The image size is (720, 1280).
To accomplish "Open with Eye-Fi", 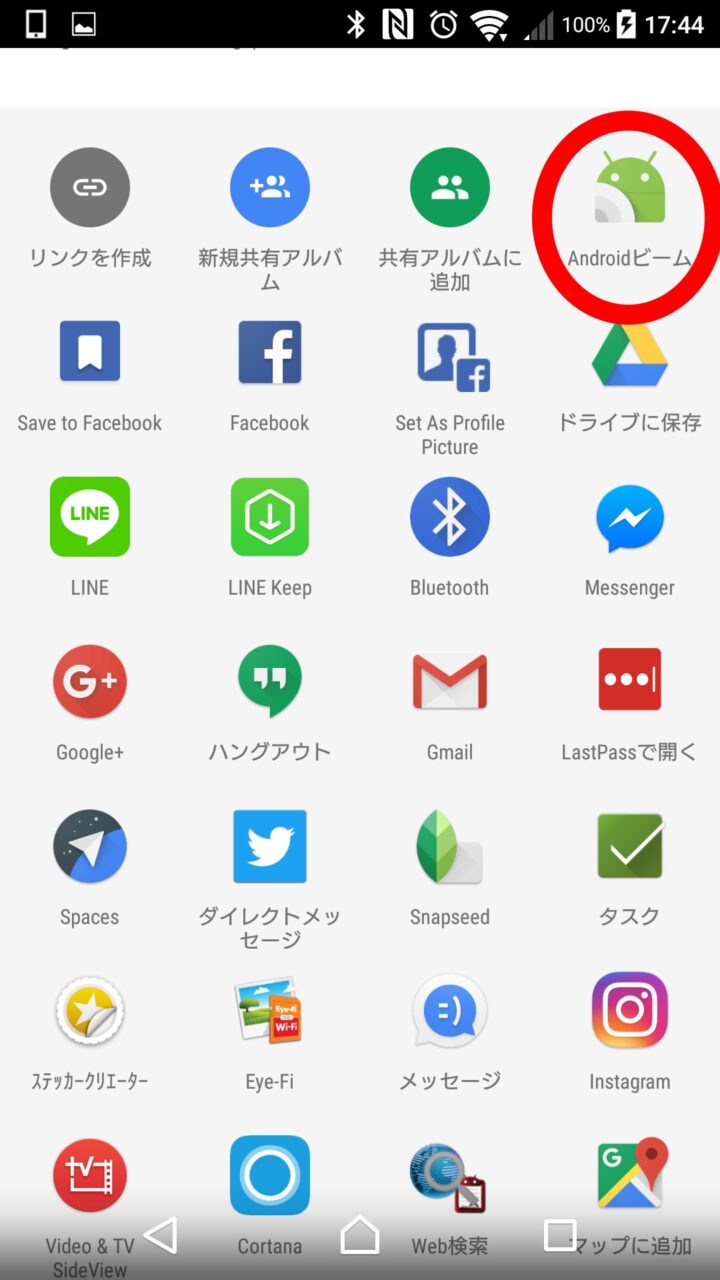I will [270, 1011].
